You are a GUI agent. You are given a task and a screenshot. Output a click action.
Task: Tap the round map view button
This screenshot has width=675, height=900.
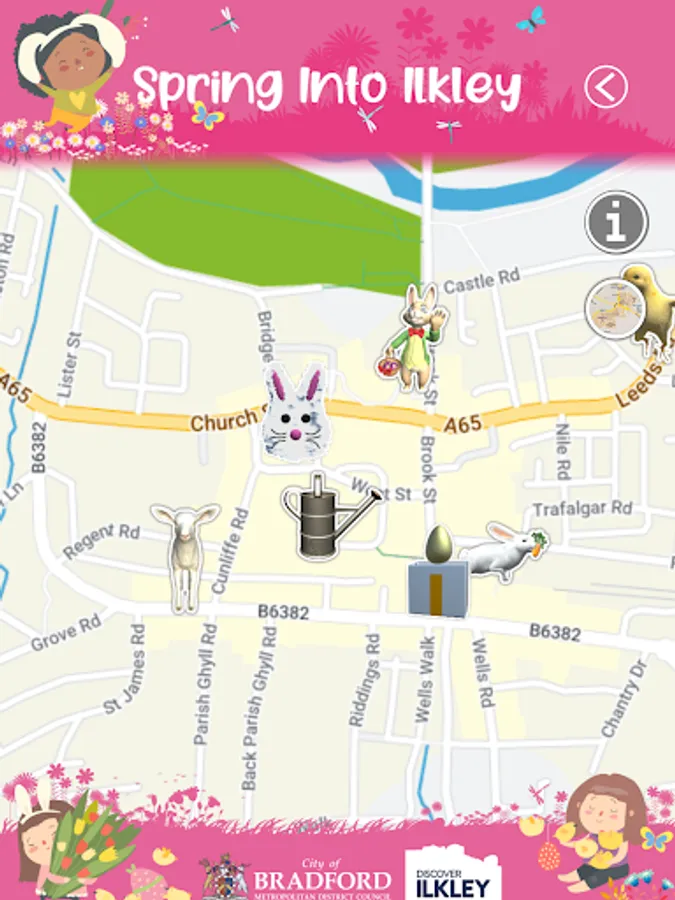pos(615,309)
